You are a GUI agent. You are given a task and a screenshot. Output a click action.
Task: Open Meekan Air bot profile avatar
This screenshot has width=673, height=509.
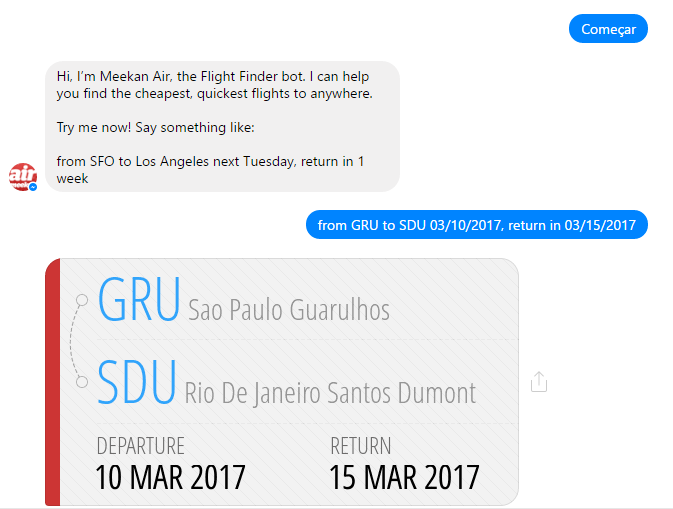click(23, 176)
